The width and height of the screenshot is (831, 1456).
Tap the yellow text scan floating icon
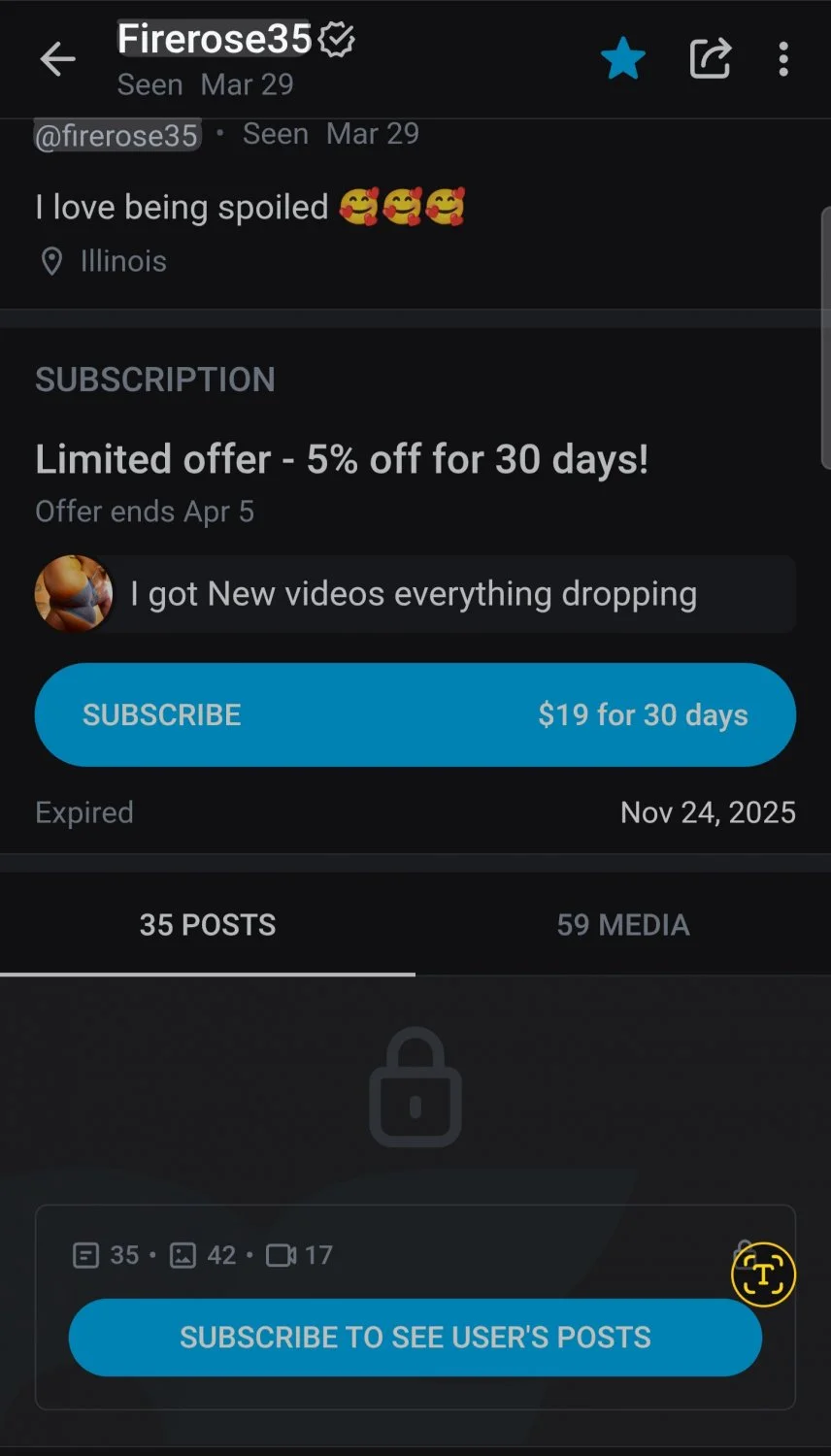click(x=763, y=1274)
